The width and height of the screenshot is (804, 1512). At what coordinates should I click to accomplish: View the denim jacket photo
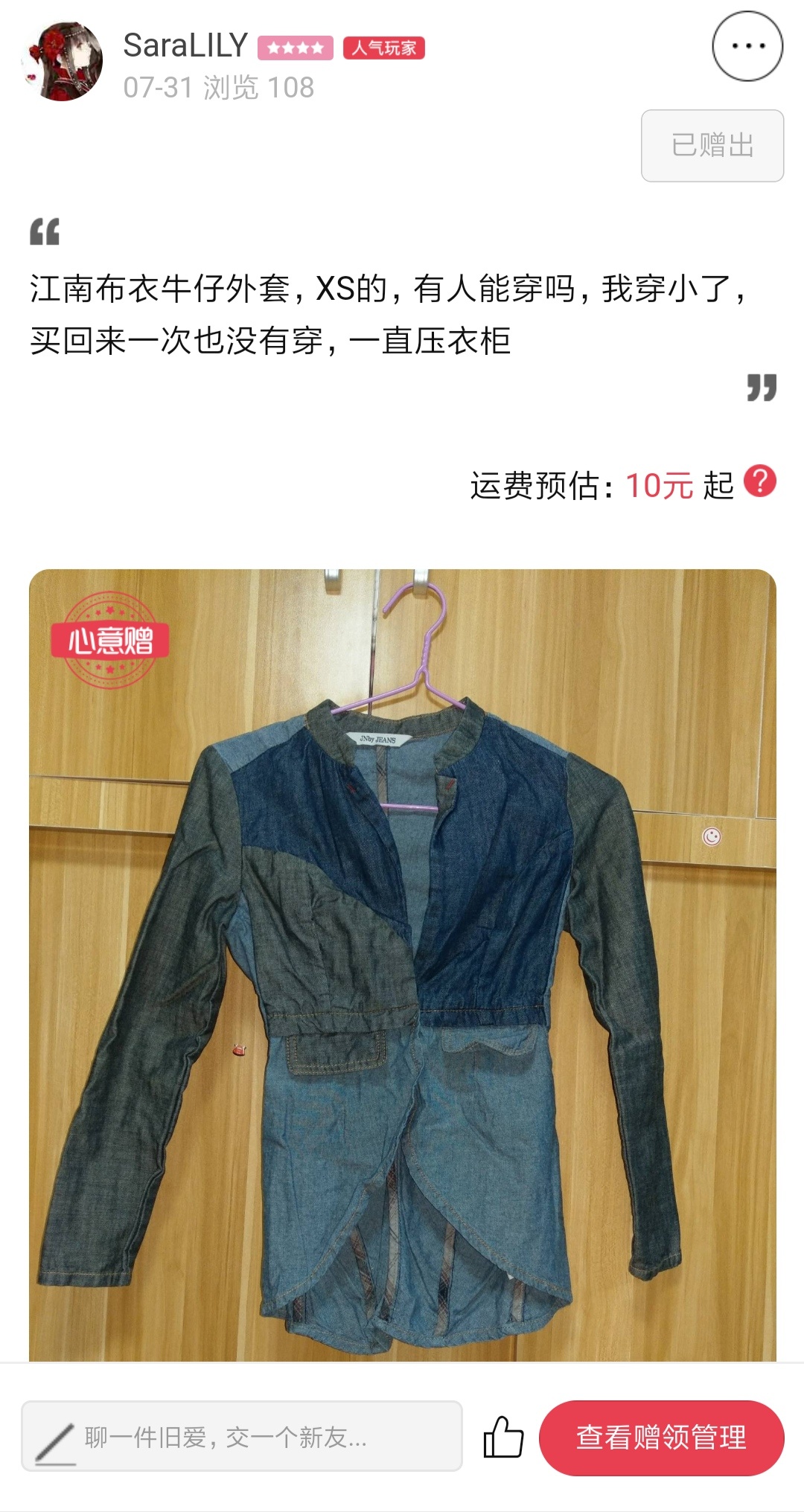point(403,965)
